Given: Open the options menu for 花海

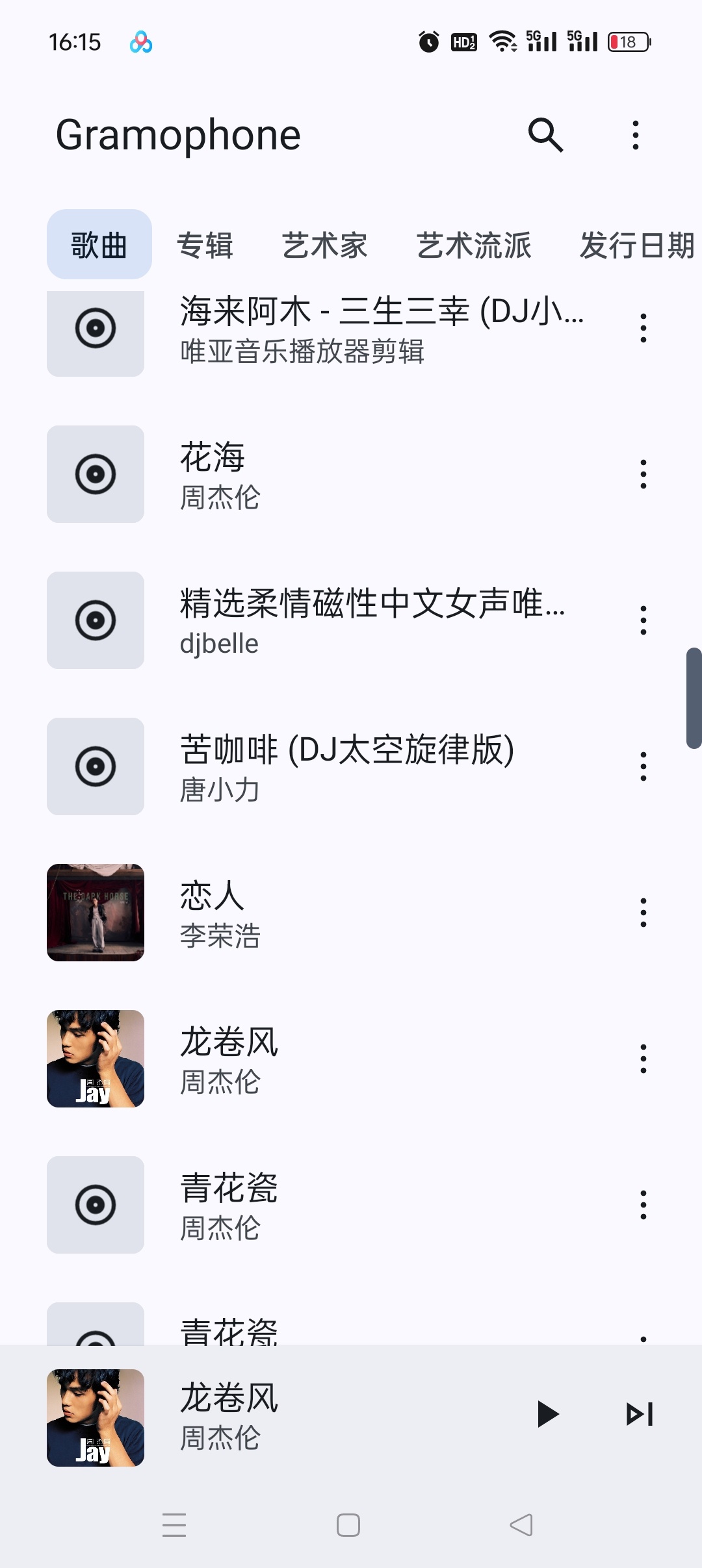Looking at the screenshot, I should 643,474.
